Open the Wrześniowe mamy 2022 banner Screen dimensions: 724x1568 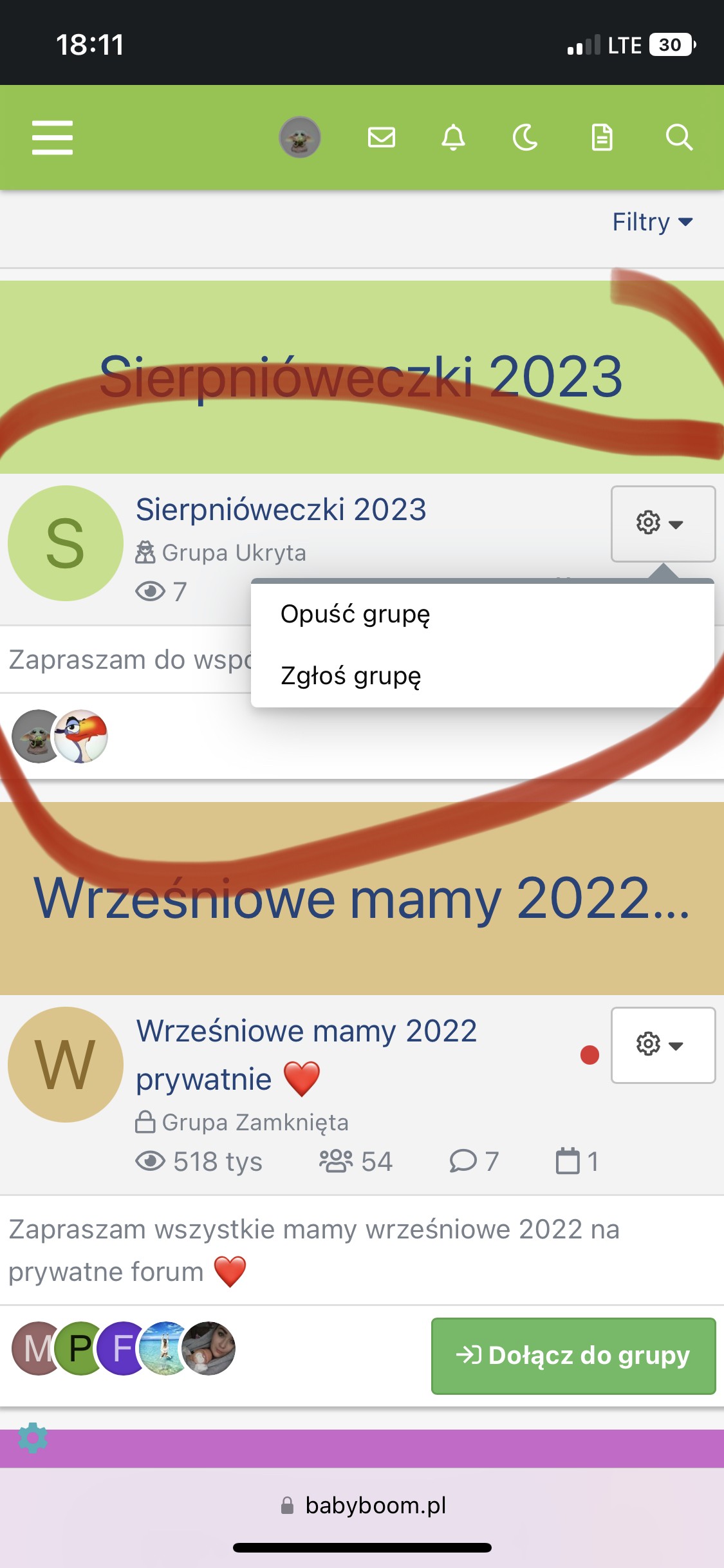point(362,898)
